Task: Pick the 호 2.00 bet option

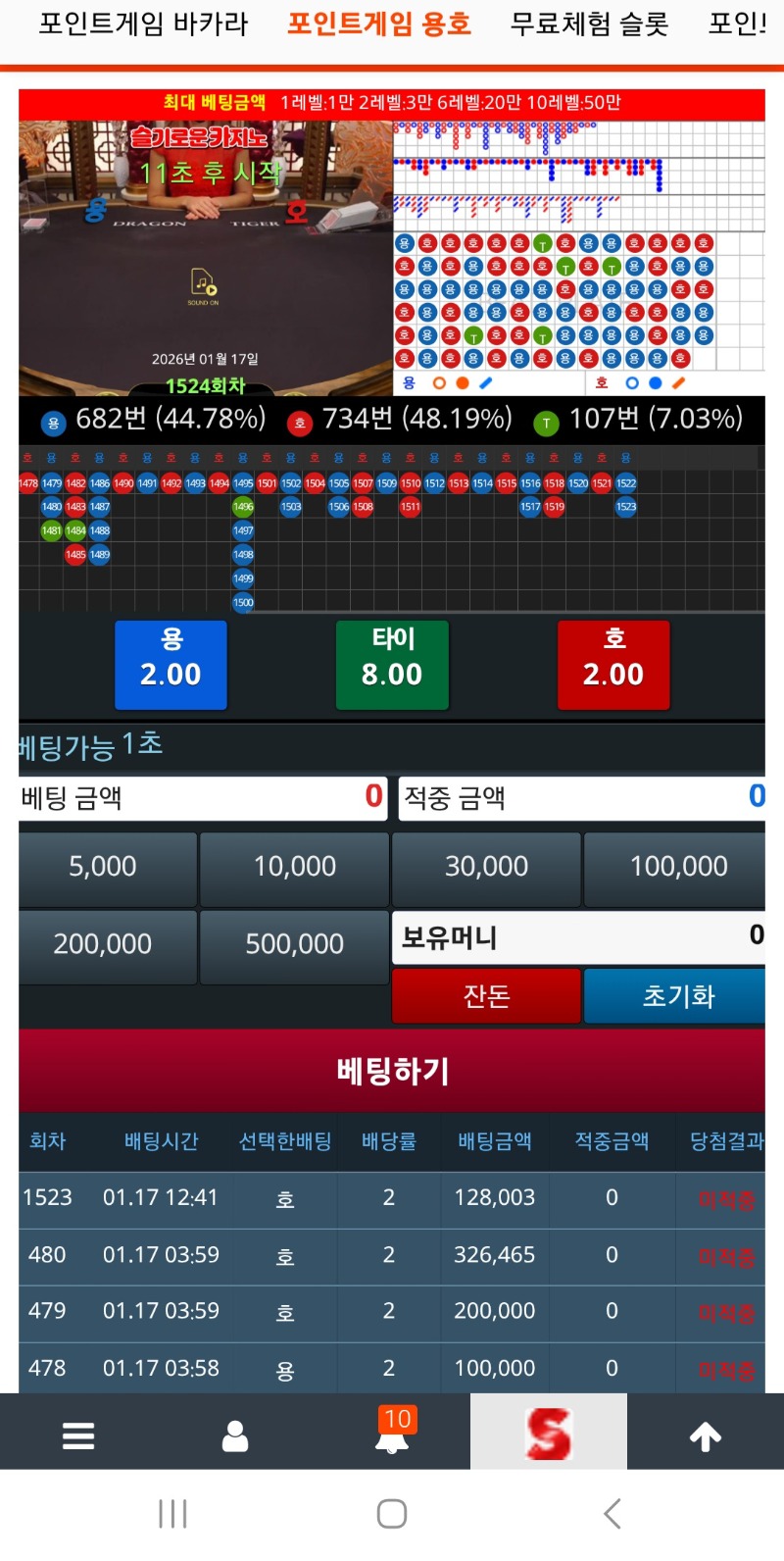Action: pos(613,665)
